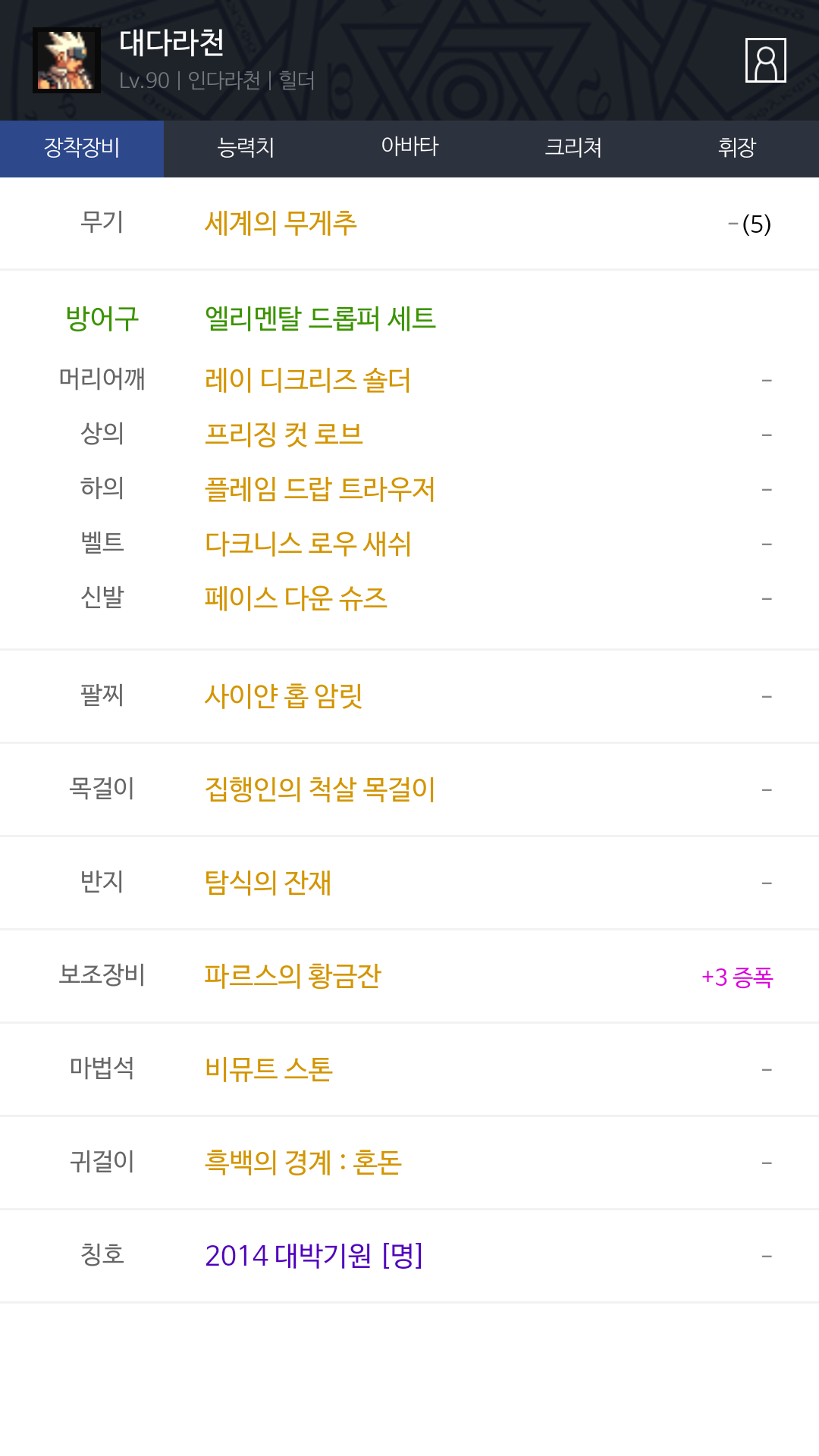Viewport: 819px width, 1456px height.
Task: Switch to the 능력치 tab
Action: tap(246, 149)
